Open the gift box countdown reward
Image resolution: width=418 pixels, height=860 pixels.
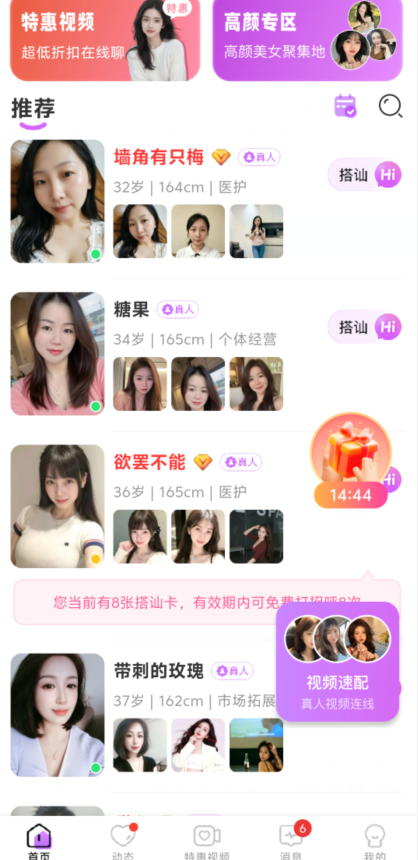pos(351,461)
